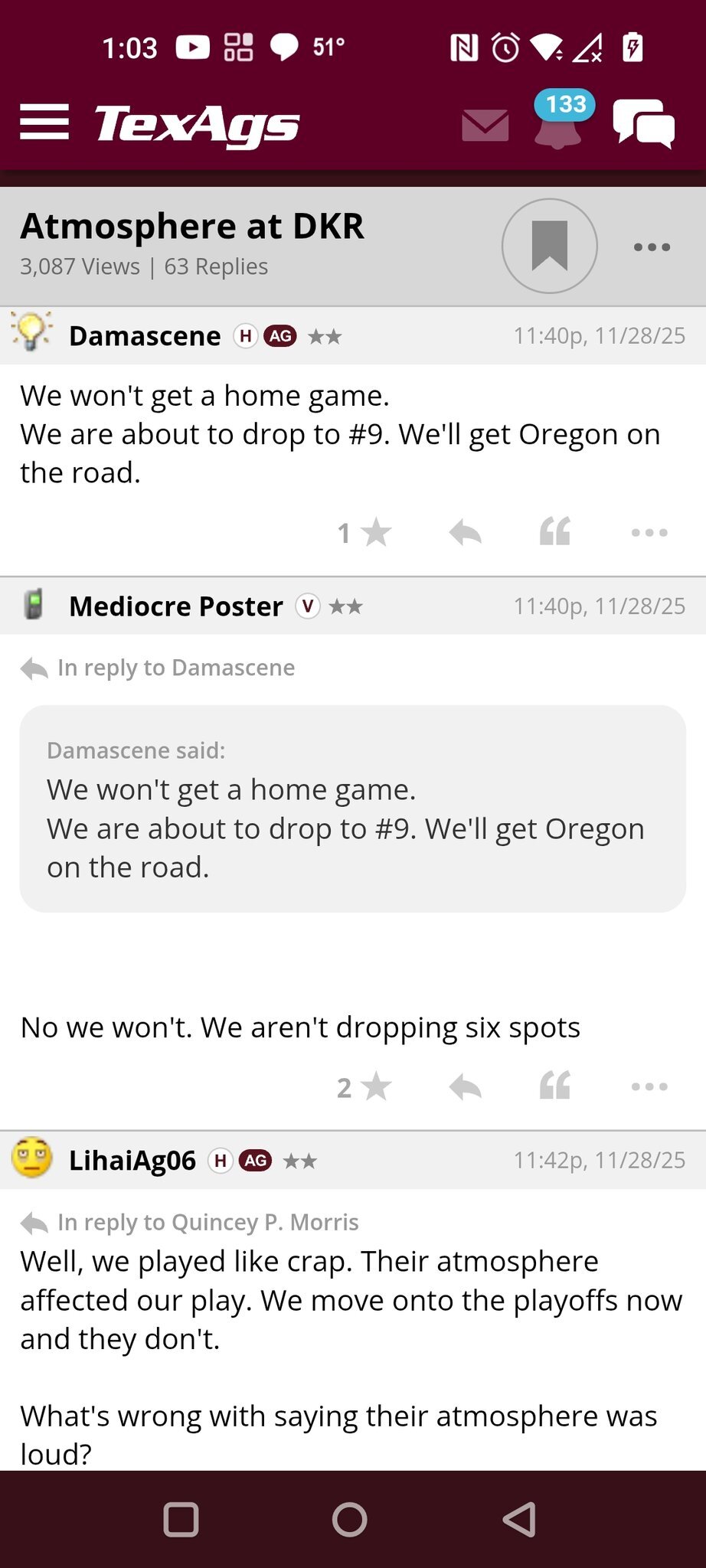Reply to Mediocre Poster's post
The width and height of the screenshot is (706, 1568).
click(x=465, y=1086)
